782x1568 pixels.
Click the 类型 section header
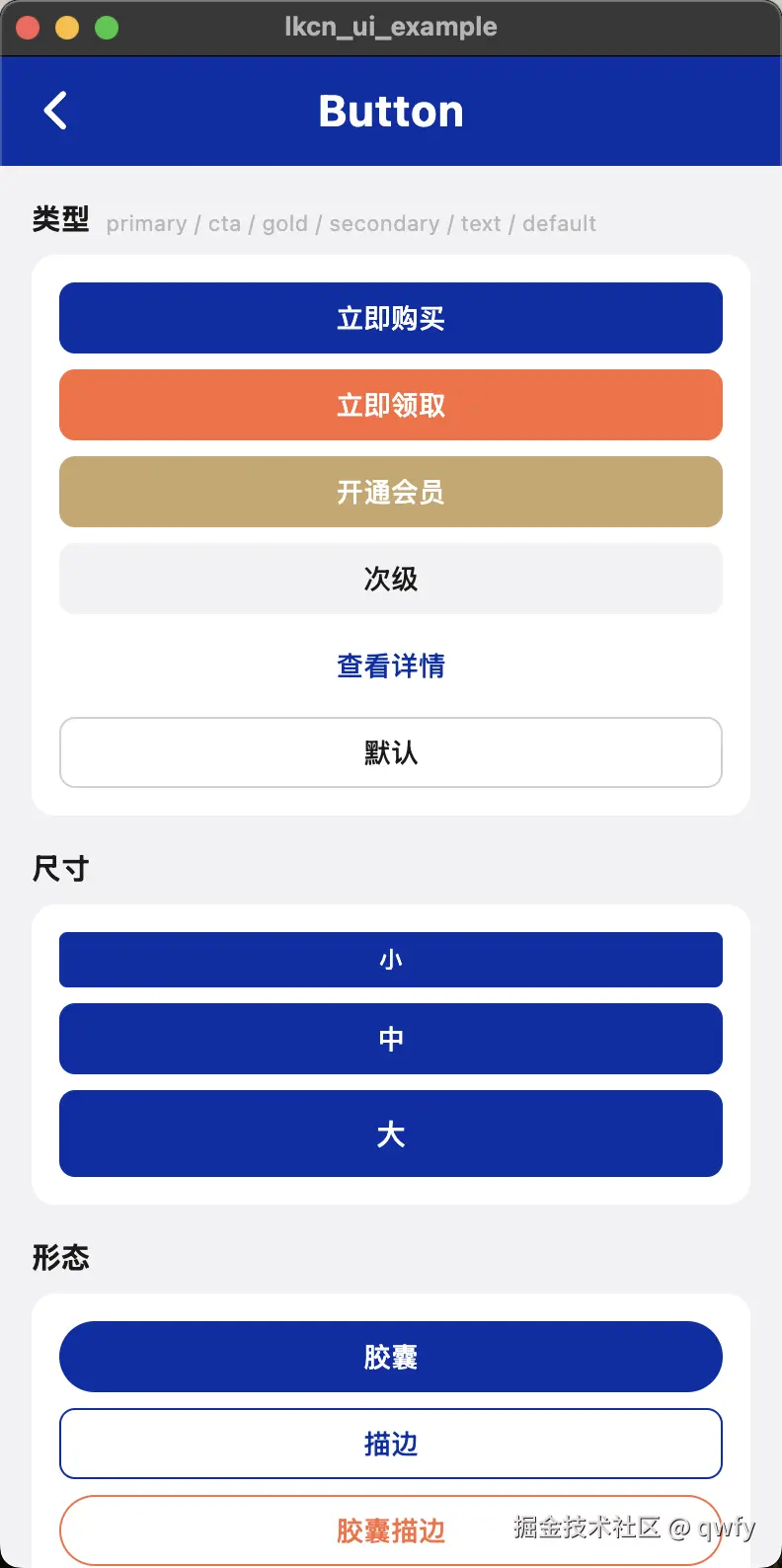point(61,223)
